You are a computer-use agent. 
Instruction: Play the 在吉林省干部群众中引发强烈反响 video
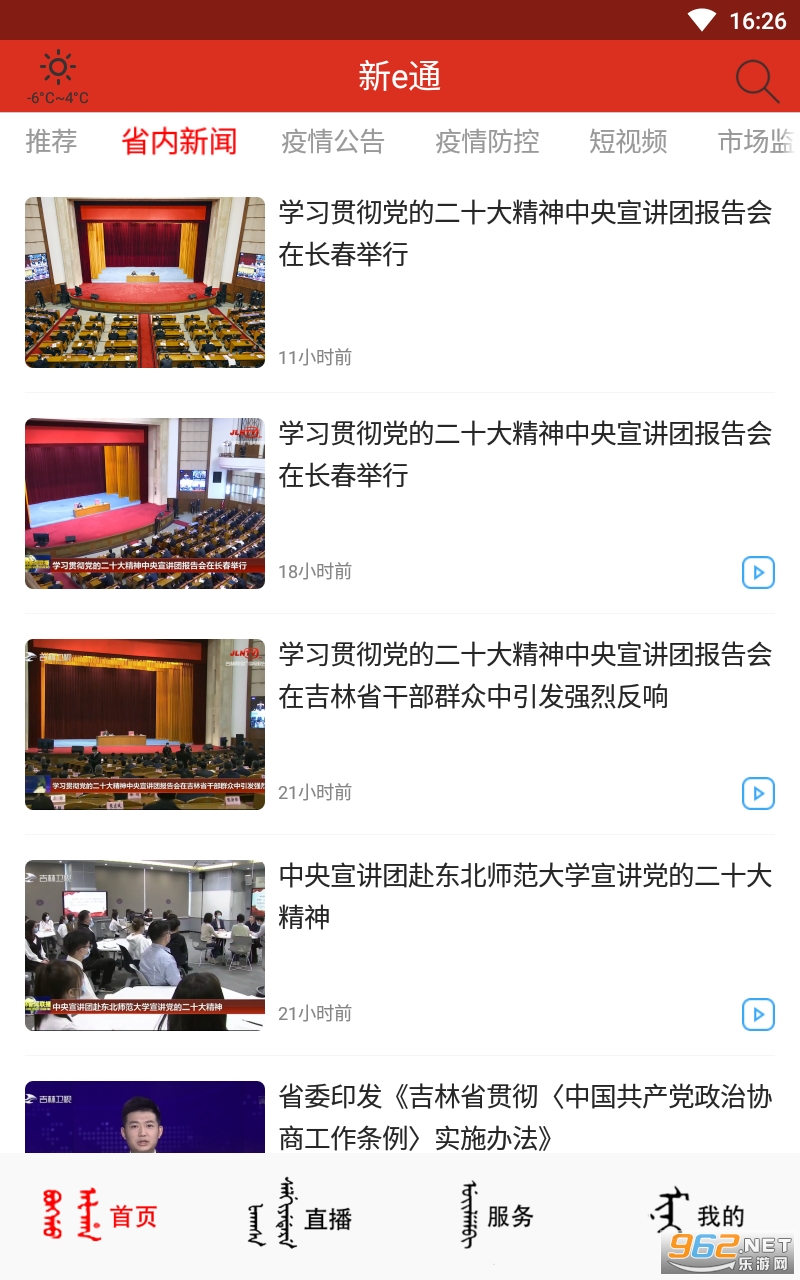(758, 793)
